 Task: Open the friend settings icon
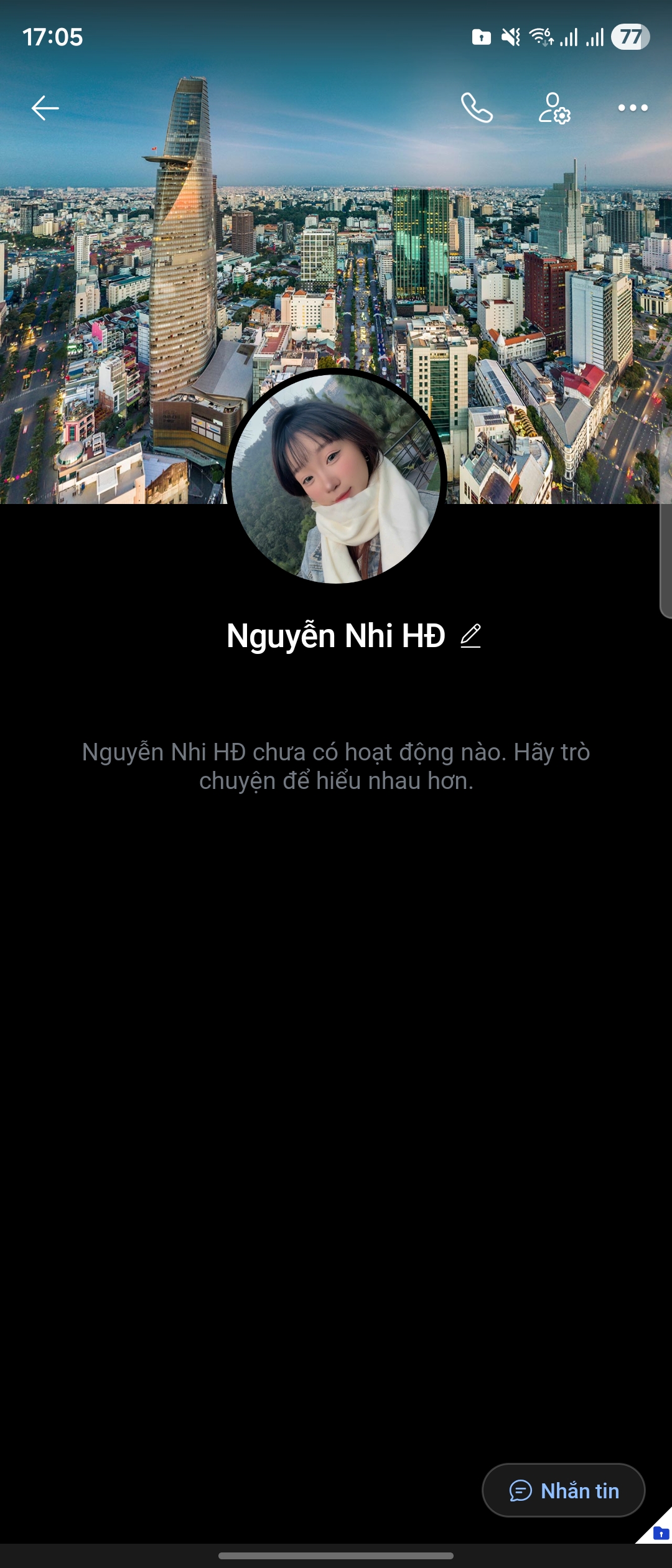(x=554, y=108)
